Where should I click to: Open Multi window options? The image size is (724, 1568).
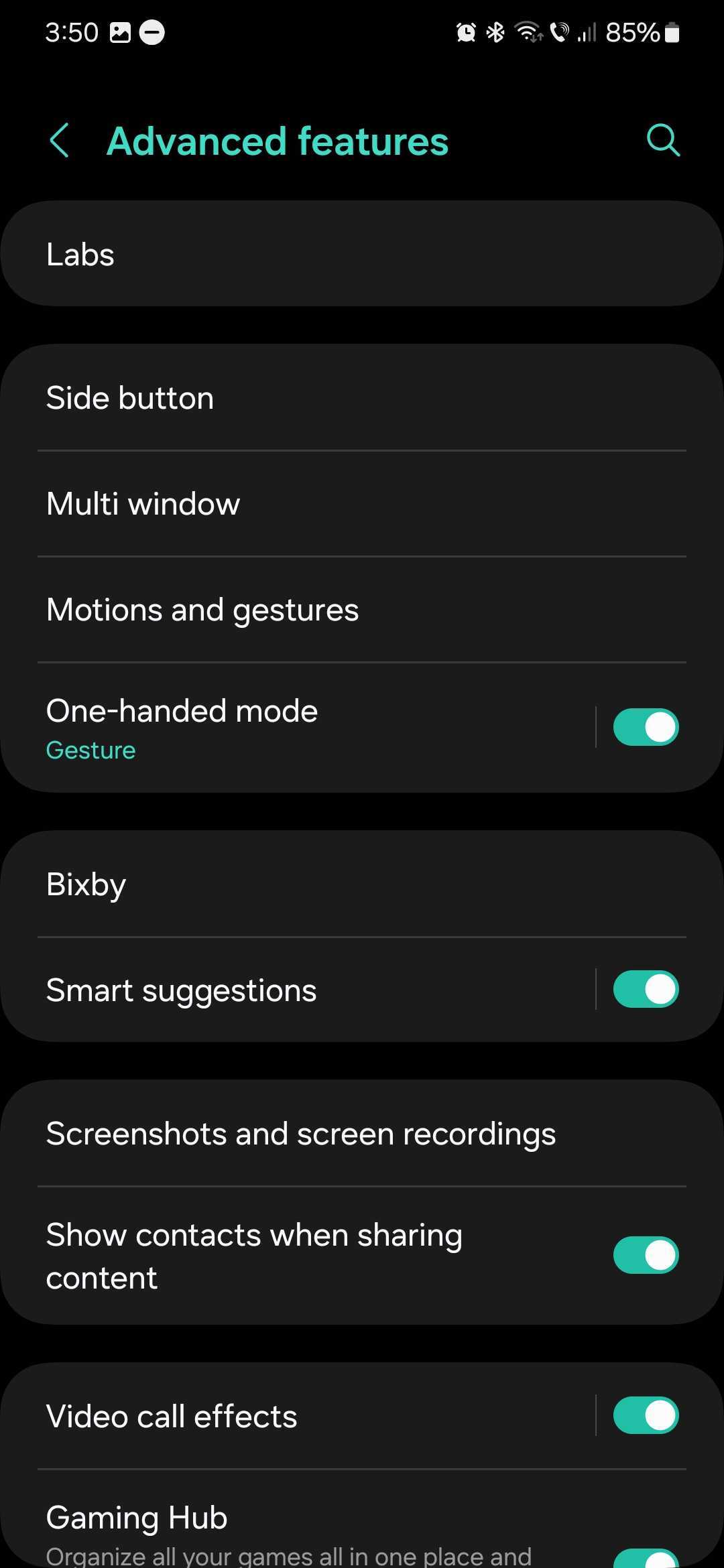[362, 504]
